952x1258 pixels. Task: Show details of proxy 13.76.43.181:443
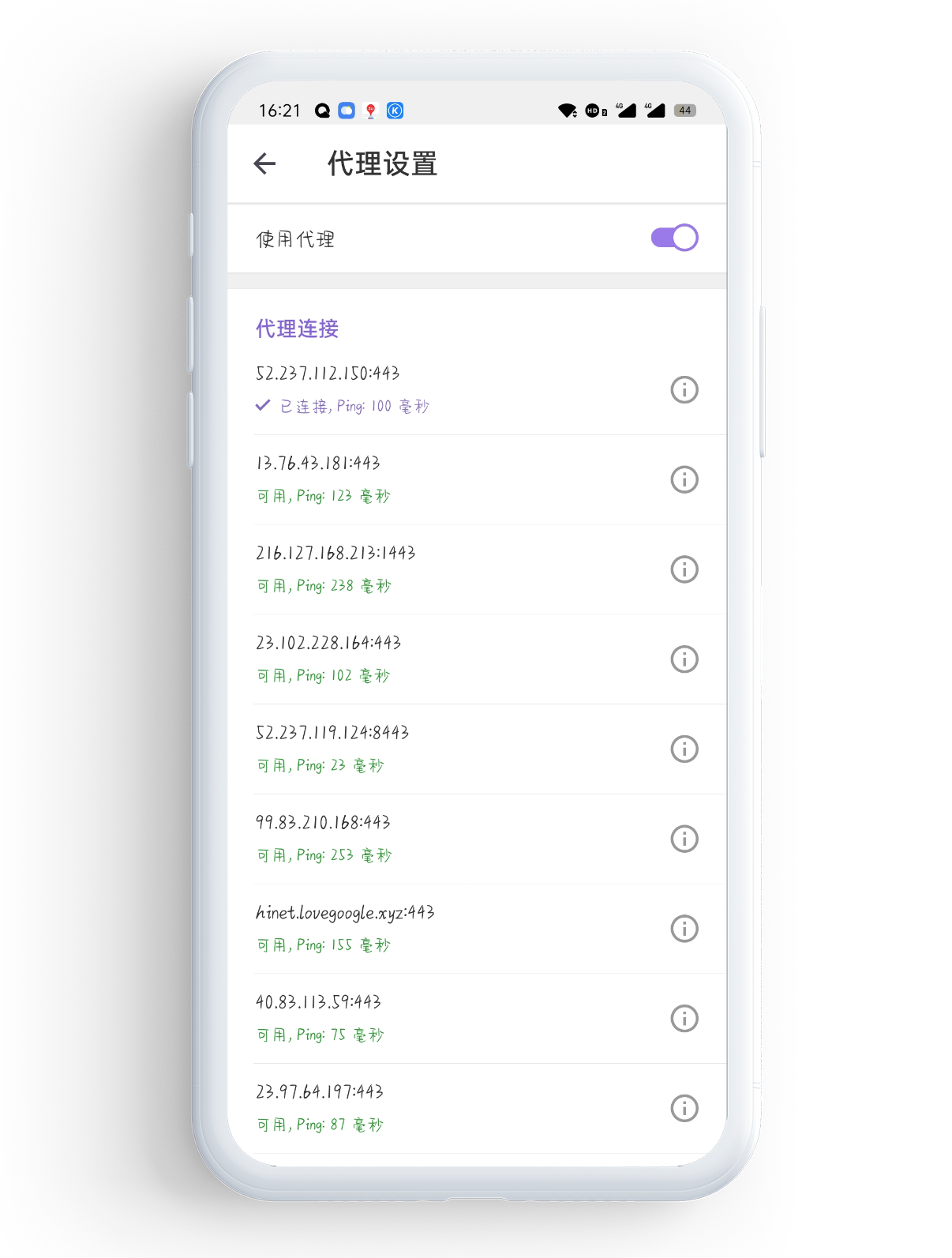click(684, 479)
